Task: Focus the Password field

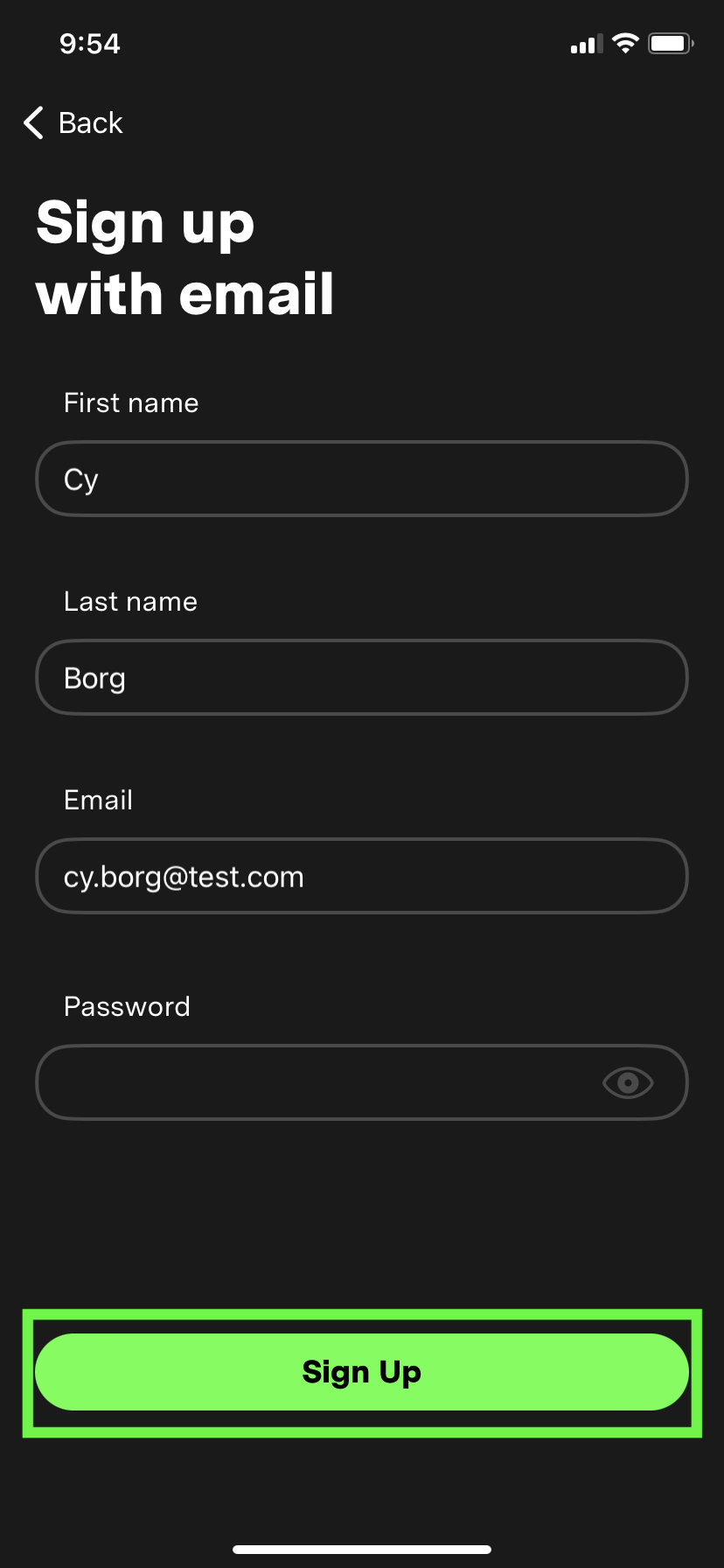Action: [x=315, y=1082]
